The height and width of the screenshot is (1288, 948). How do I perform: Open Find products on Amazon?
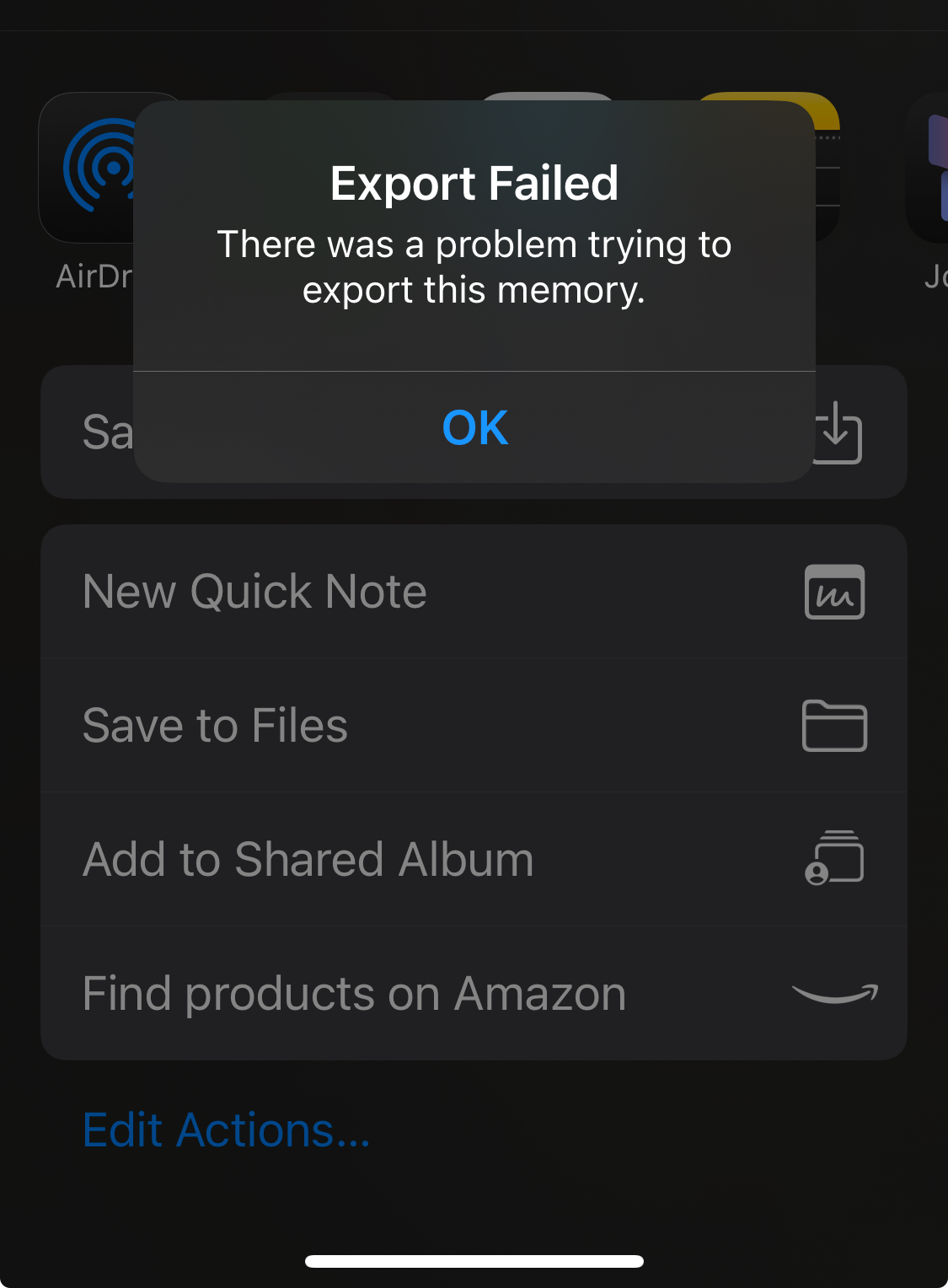[474, 994]
